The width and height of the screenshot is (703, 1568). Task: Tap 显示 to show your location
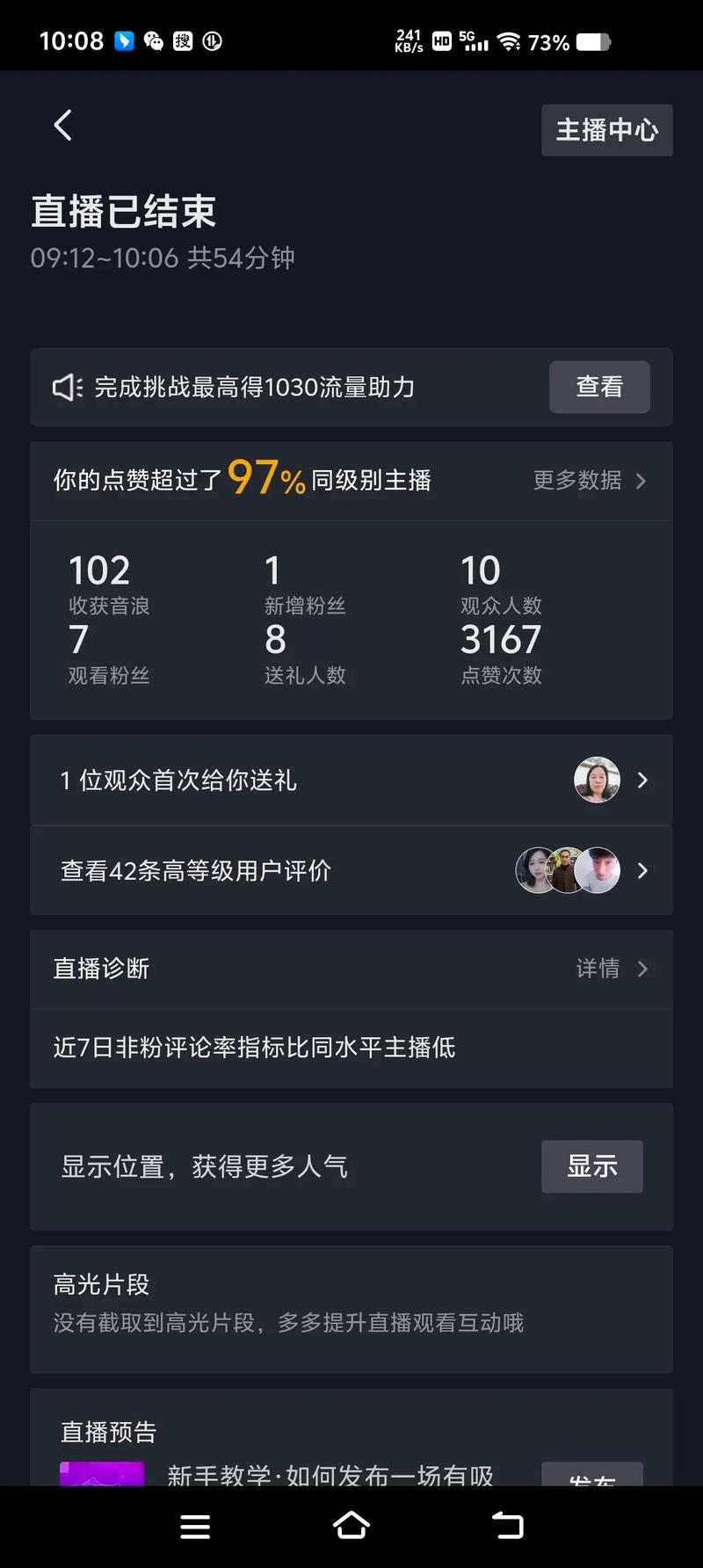pyautogui.click(x=591, y=1166)
